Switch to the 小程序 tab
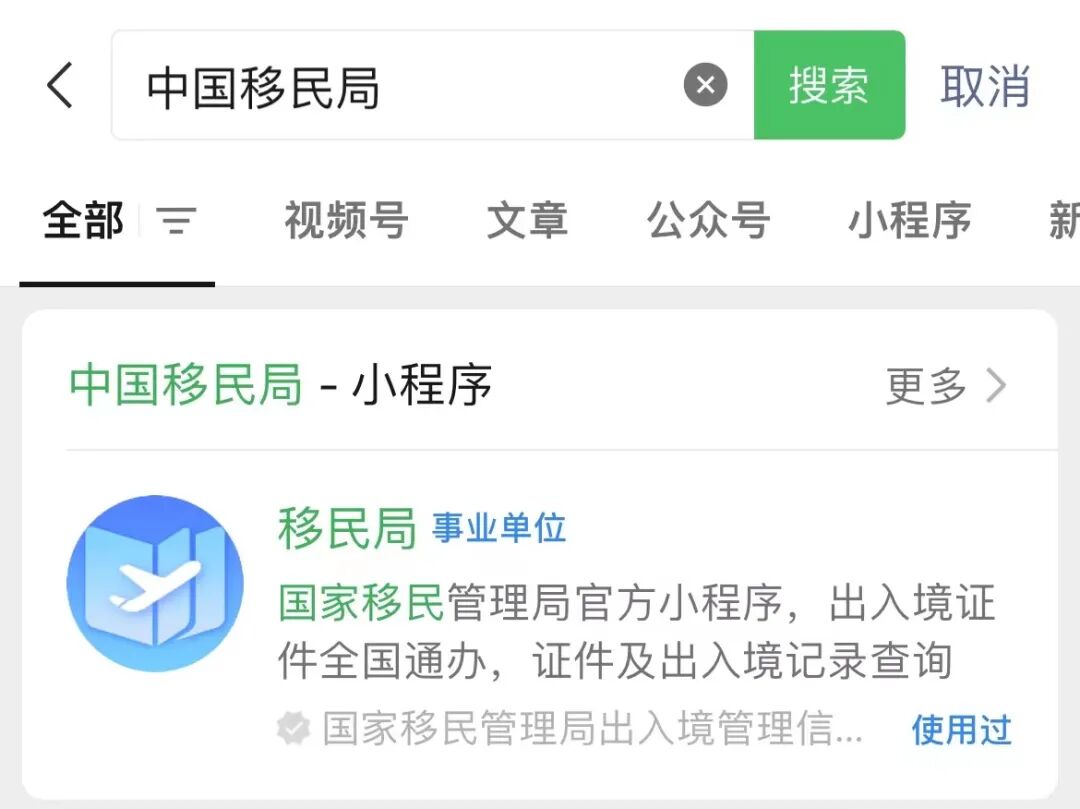1080x809 pixels. coord(909,220)
